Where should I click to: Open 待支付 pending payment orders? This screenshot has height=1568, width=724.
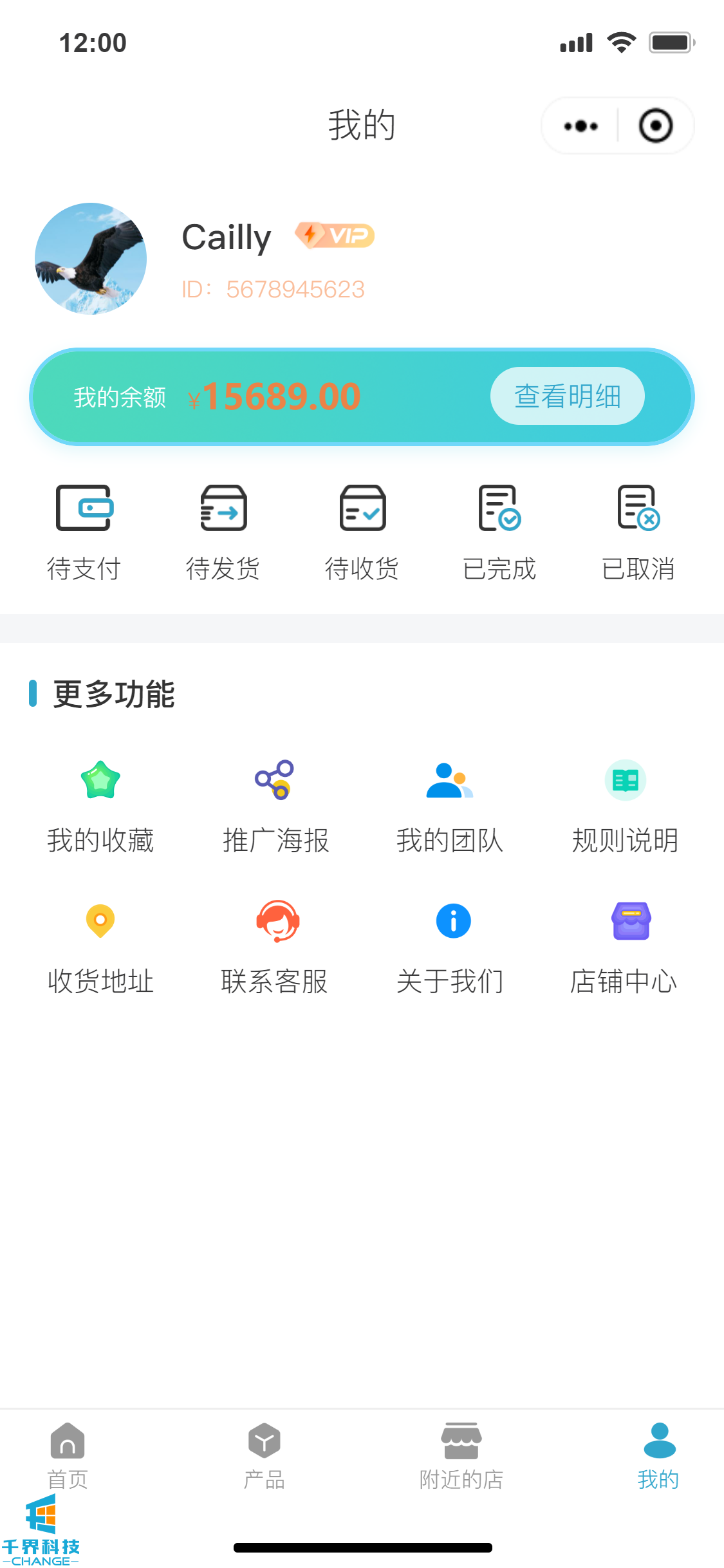click(84, 532)
